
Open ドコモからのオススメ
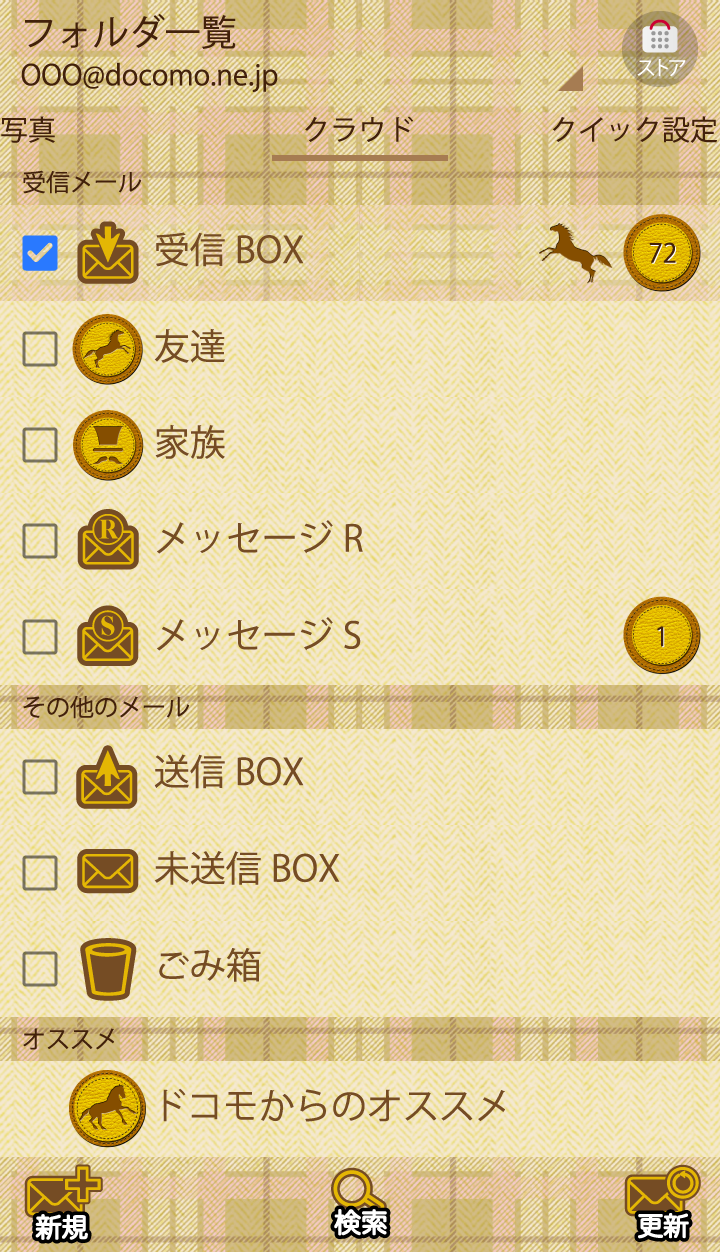[x=330, y=1106]
